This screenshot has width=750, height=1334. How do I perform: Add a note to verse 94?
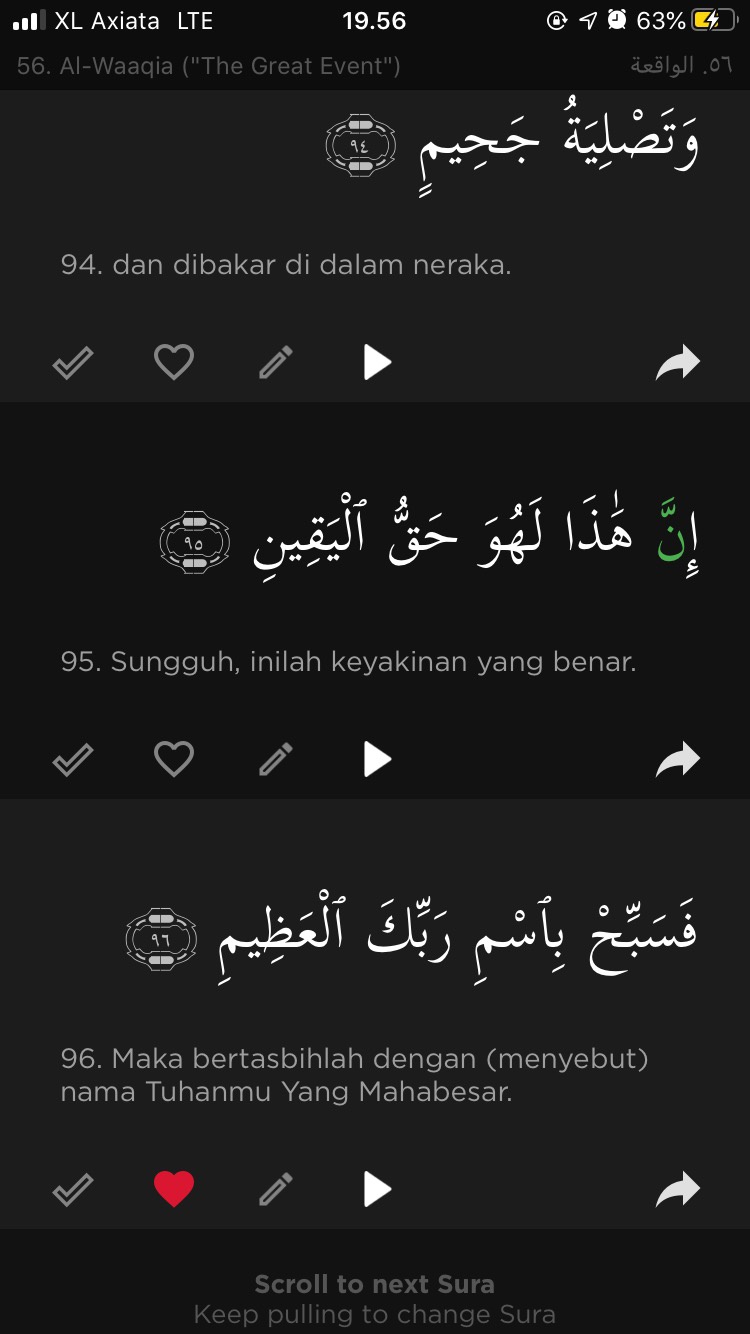(x=276, y=362)
